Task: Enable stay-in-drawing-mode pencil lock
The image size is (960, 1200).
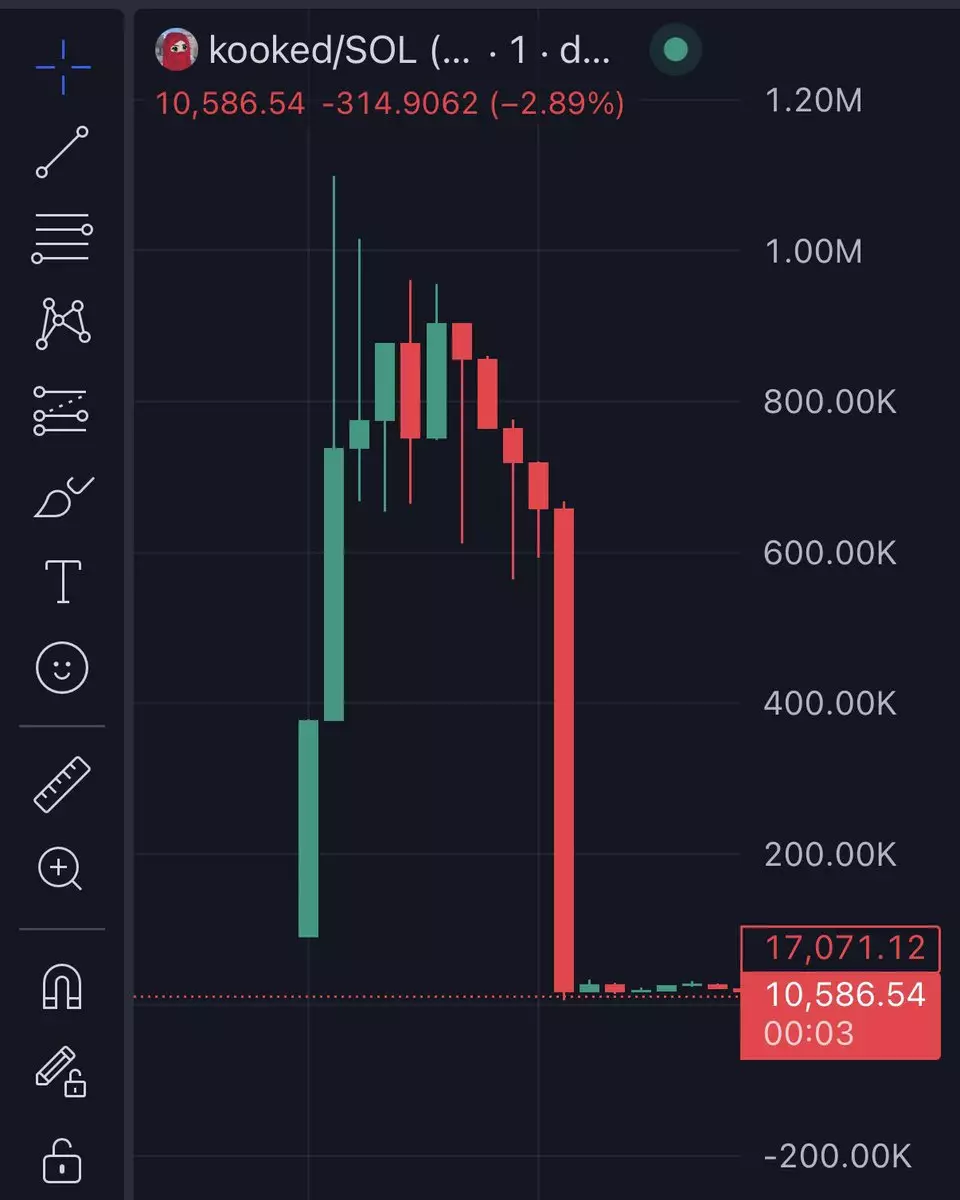Action: [x=62, y=1070]
